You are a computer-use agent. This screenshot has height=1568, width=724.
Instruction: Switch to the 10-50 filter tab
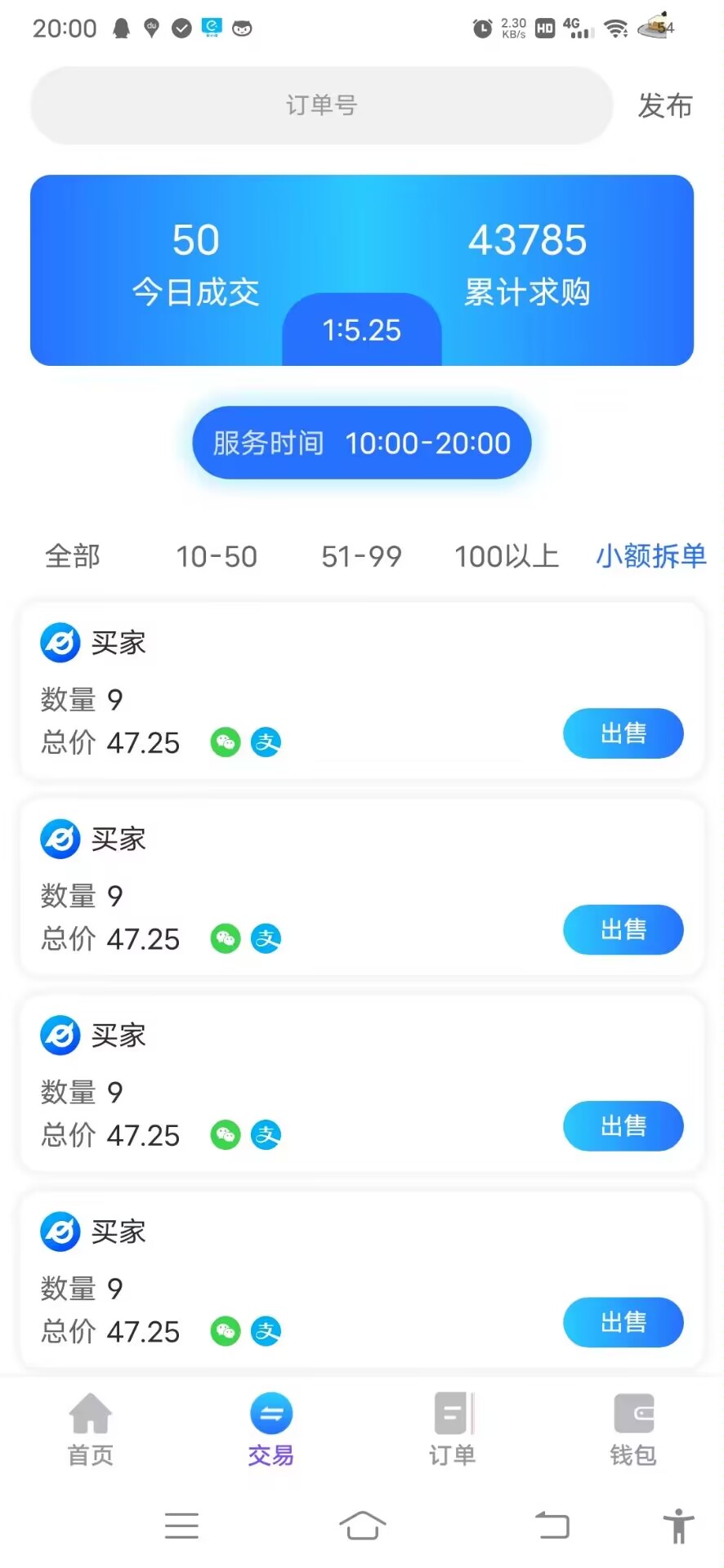point(217,556)
